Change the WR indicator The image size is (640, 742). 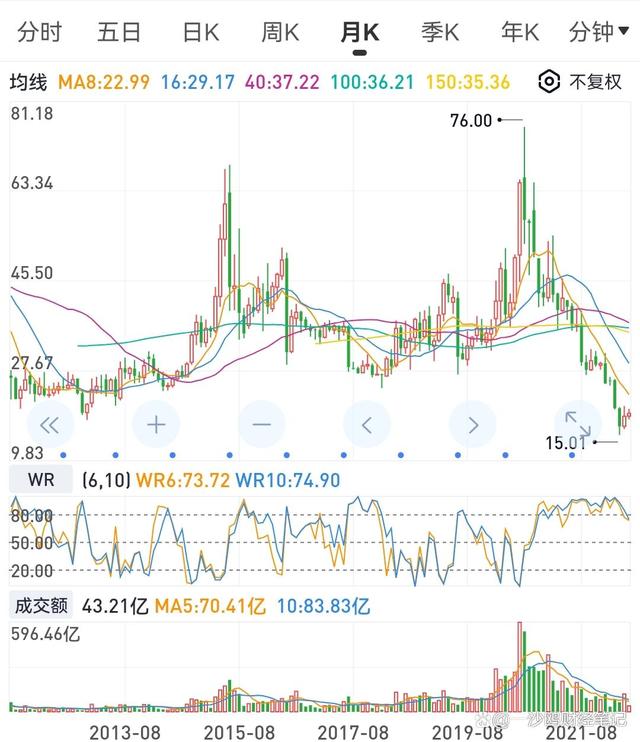click(x=40, y=480)
